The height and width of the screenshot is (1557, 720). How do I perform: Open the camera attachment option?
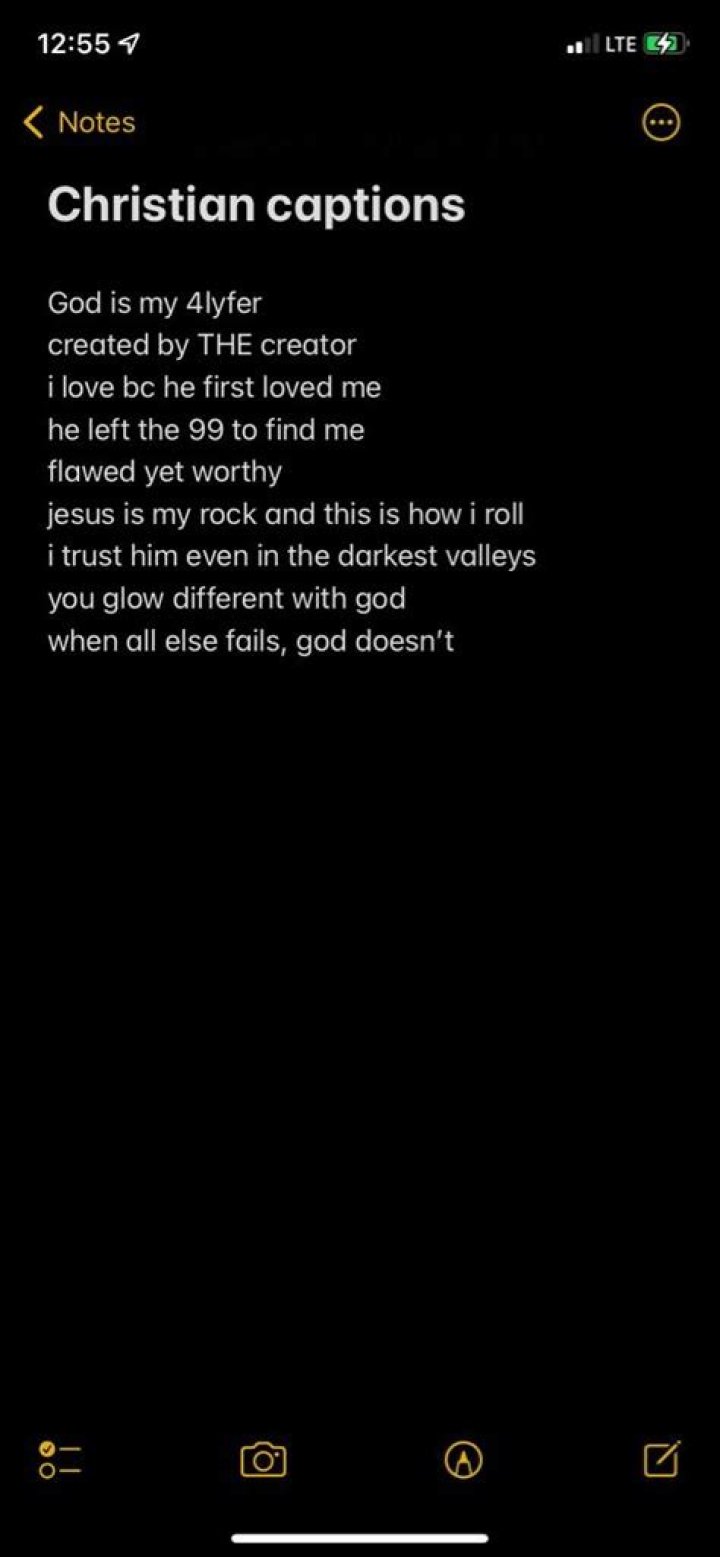tap(263, 1460)
